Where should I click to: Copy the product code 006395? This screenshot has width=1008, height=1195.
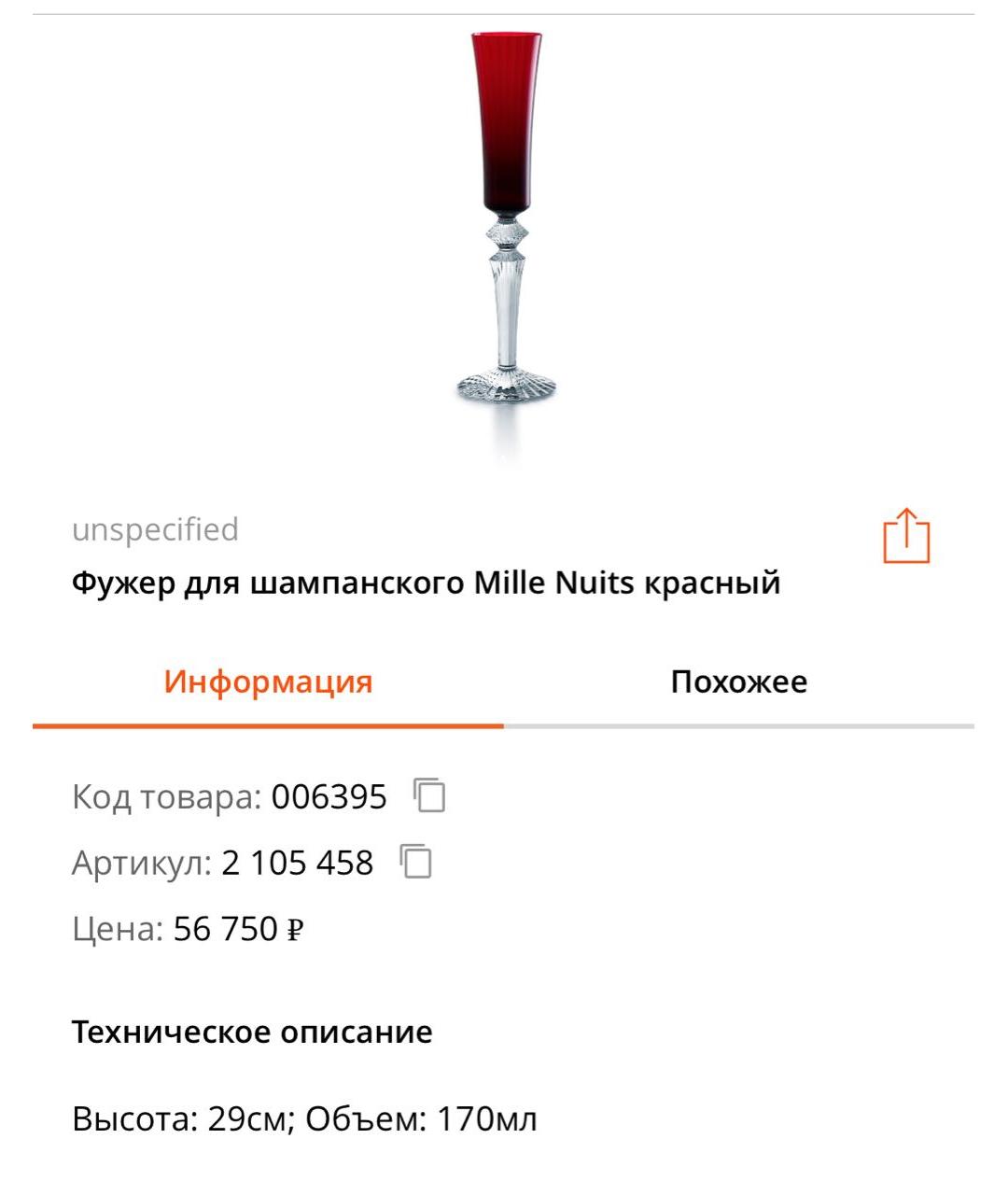(x=430, y=795)
